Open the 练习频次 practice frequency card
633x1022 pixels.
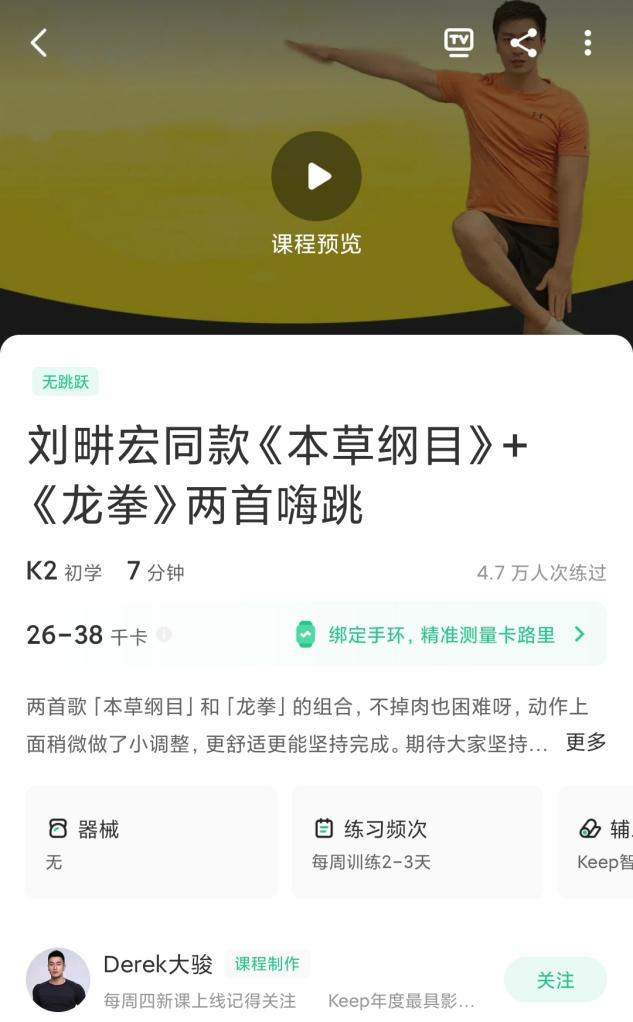click(x=417, y=842)
